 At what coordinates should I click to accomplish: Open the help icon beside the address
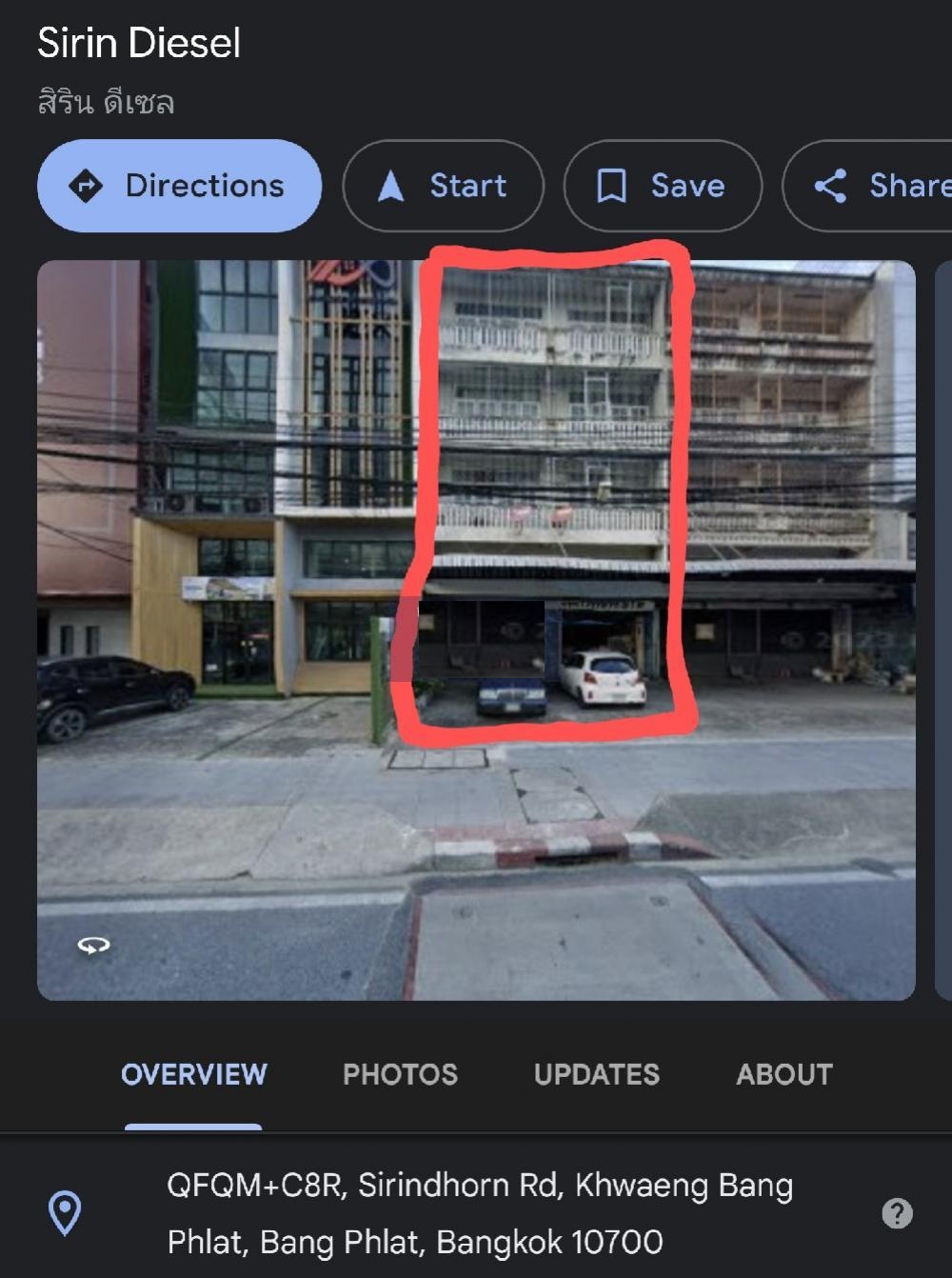897,1213
